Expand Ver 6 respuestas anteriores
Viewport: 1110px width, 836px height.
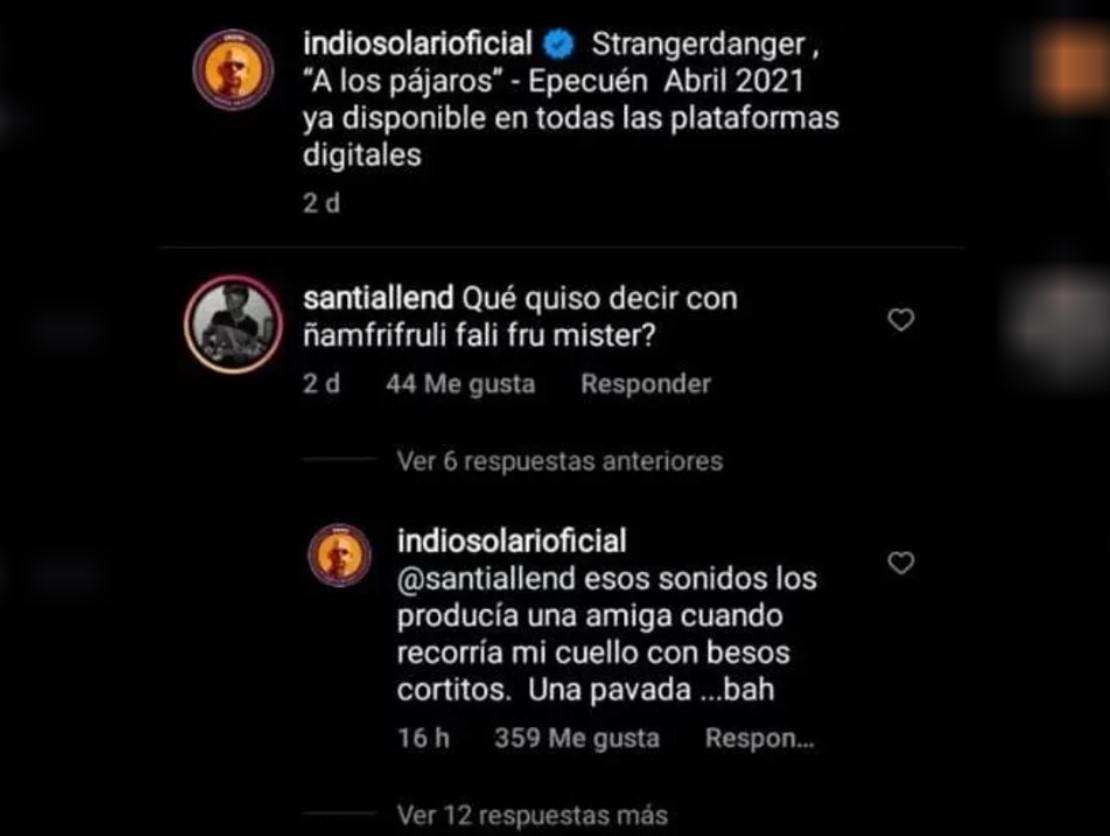pyautogui.click(x=559, y=461)
